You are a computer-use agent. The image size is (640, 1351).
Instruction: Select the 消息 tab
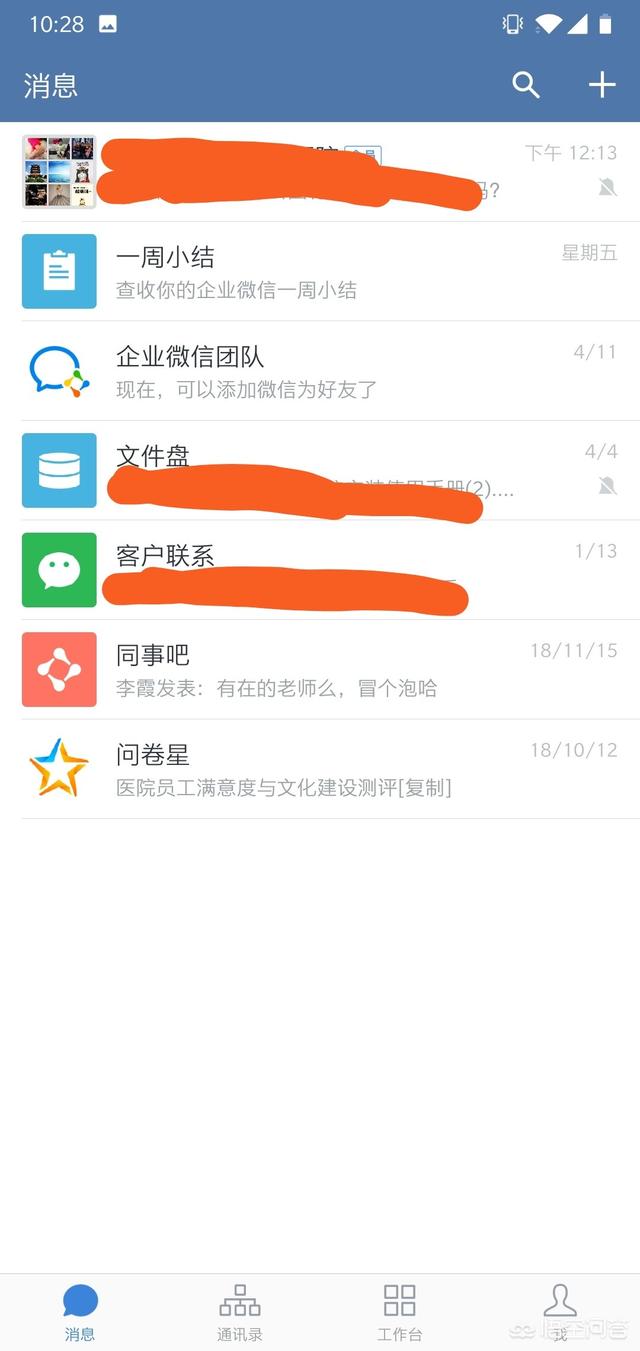pos(80,1312)
